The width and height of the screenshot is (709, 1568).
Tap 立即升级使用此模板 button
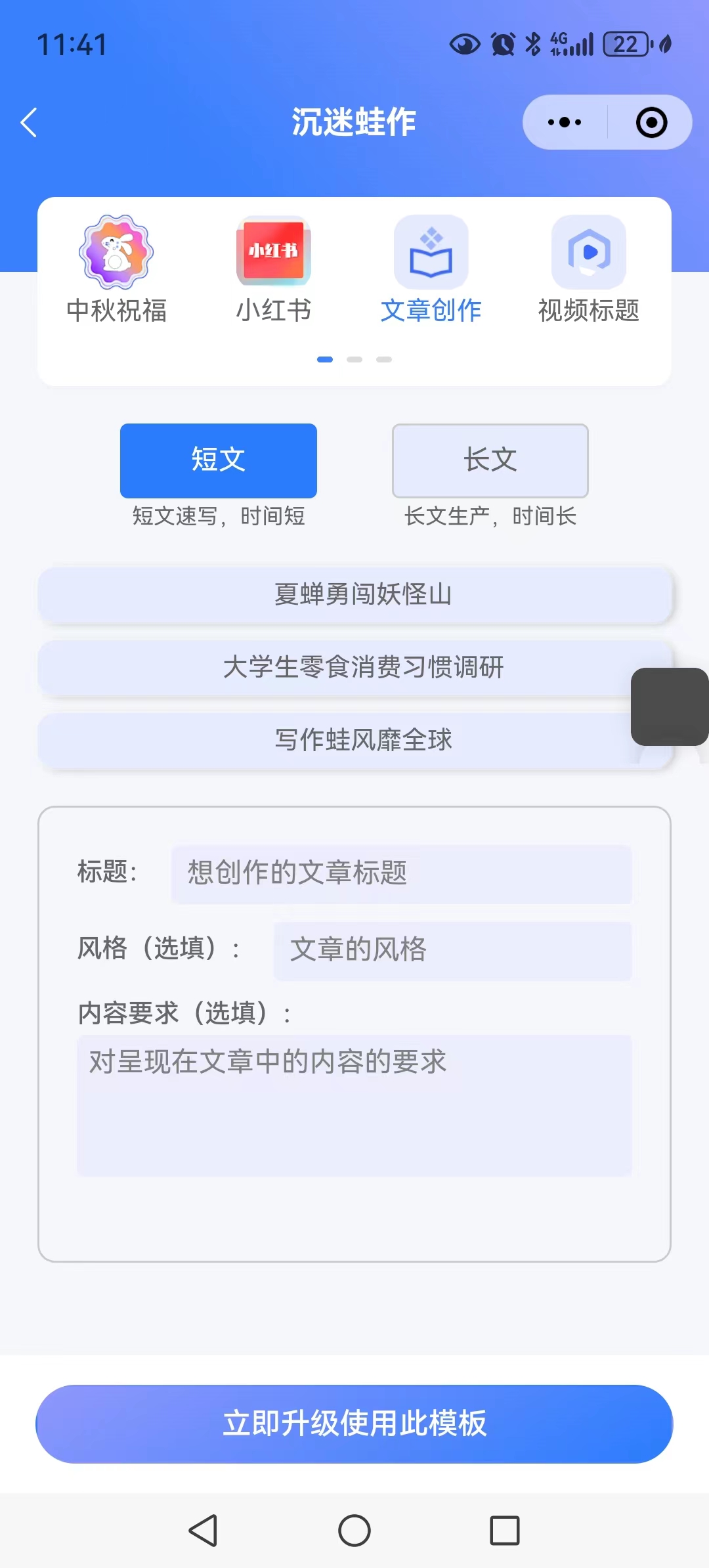[354, 1424]
